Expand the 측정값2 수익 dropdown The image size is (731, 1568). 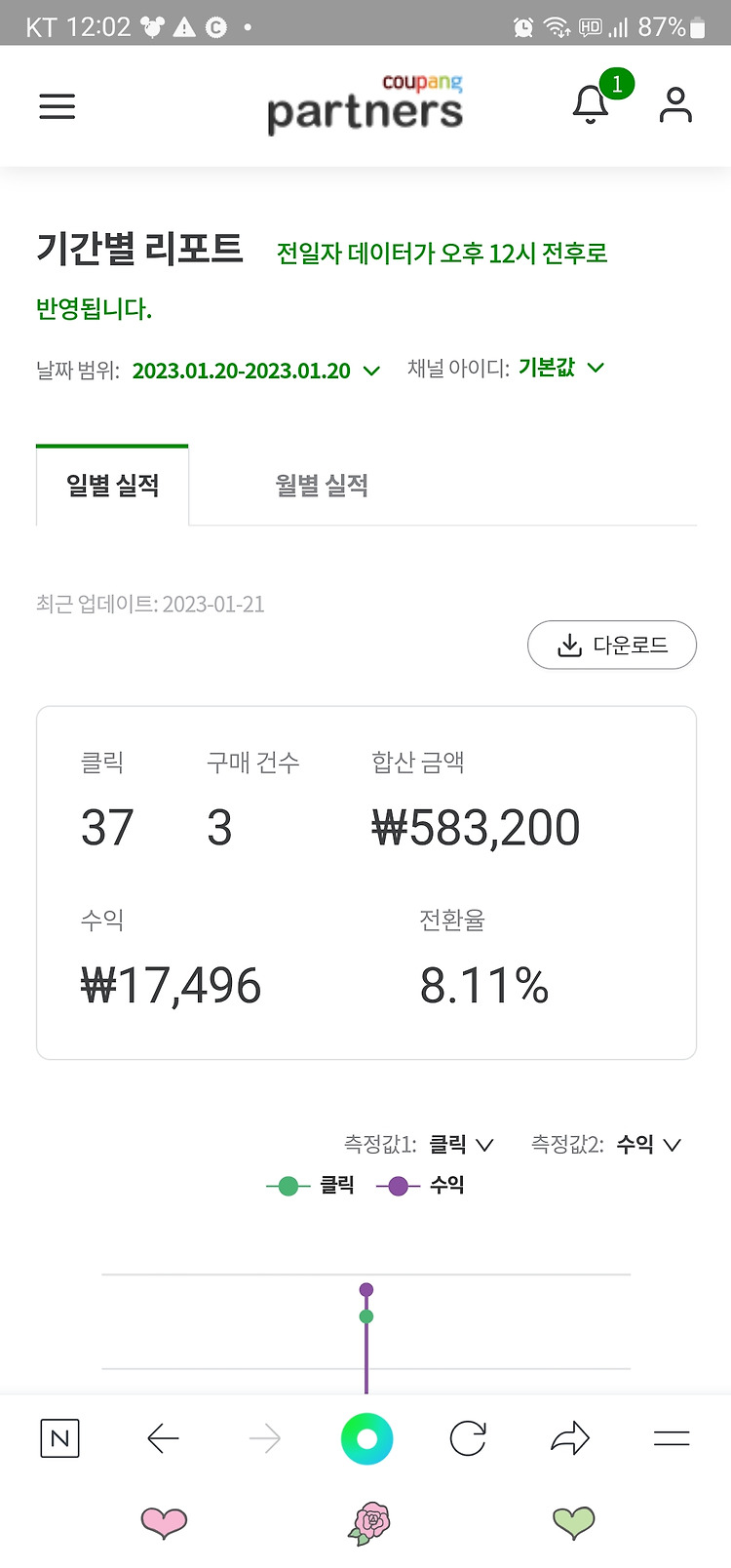pos(649,1144)
